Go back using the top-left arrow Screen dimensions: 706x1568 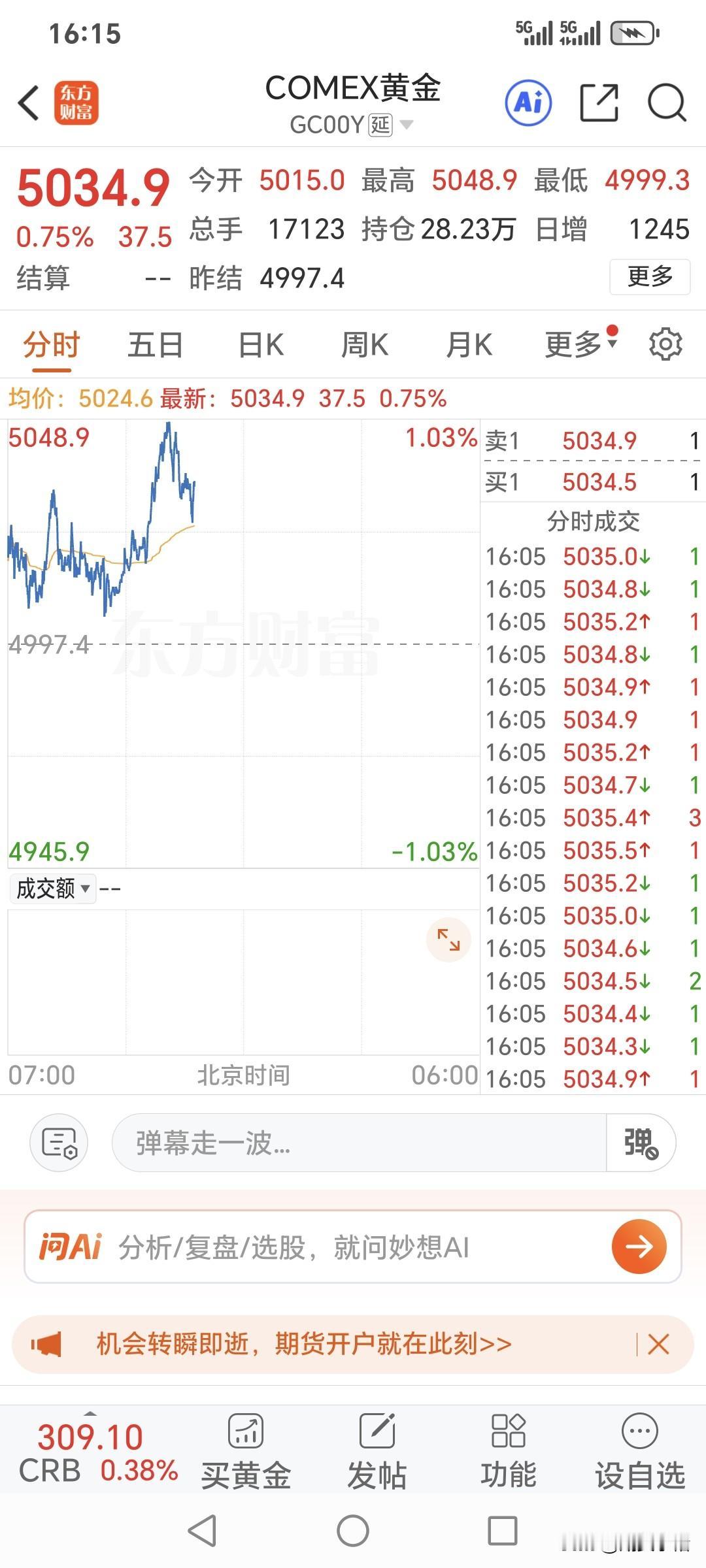(x=27, y=103)
